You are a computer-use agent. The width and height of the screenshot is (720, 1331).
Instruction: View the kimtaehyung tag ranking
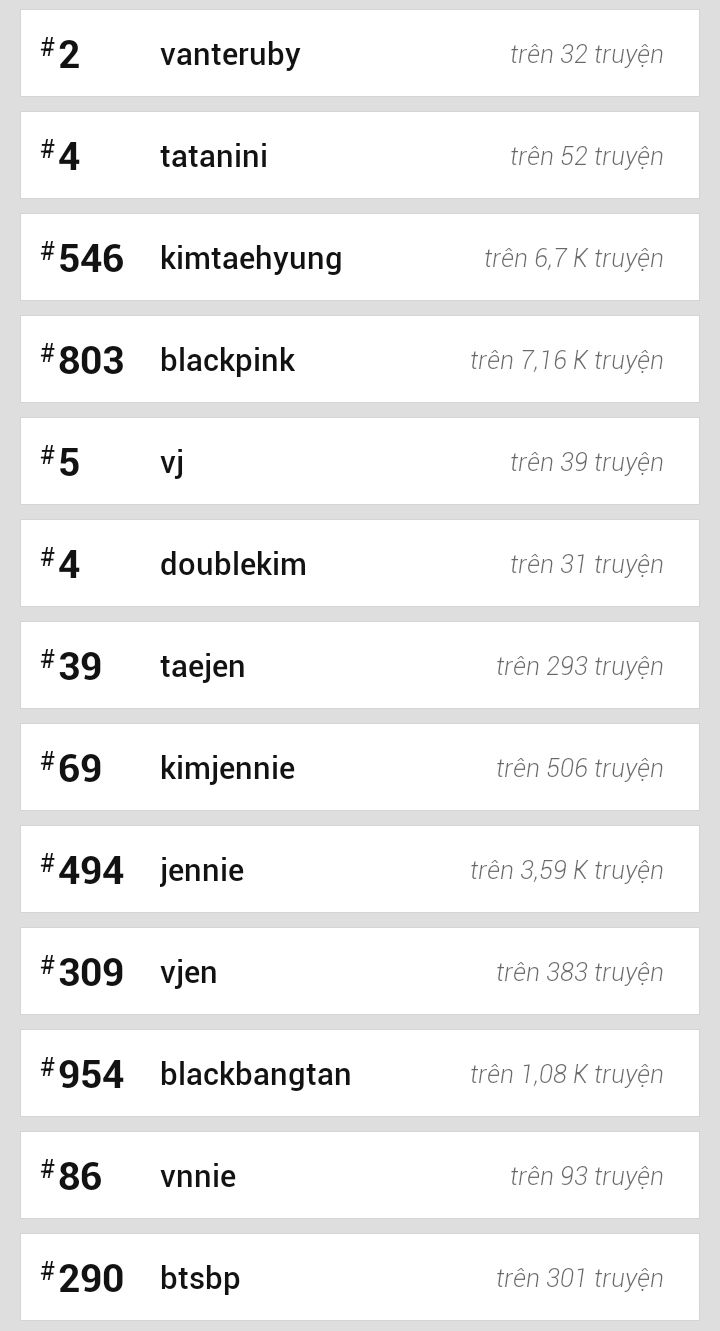click(359, 258)
